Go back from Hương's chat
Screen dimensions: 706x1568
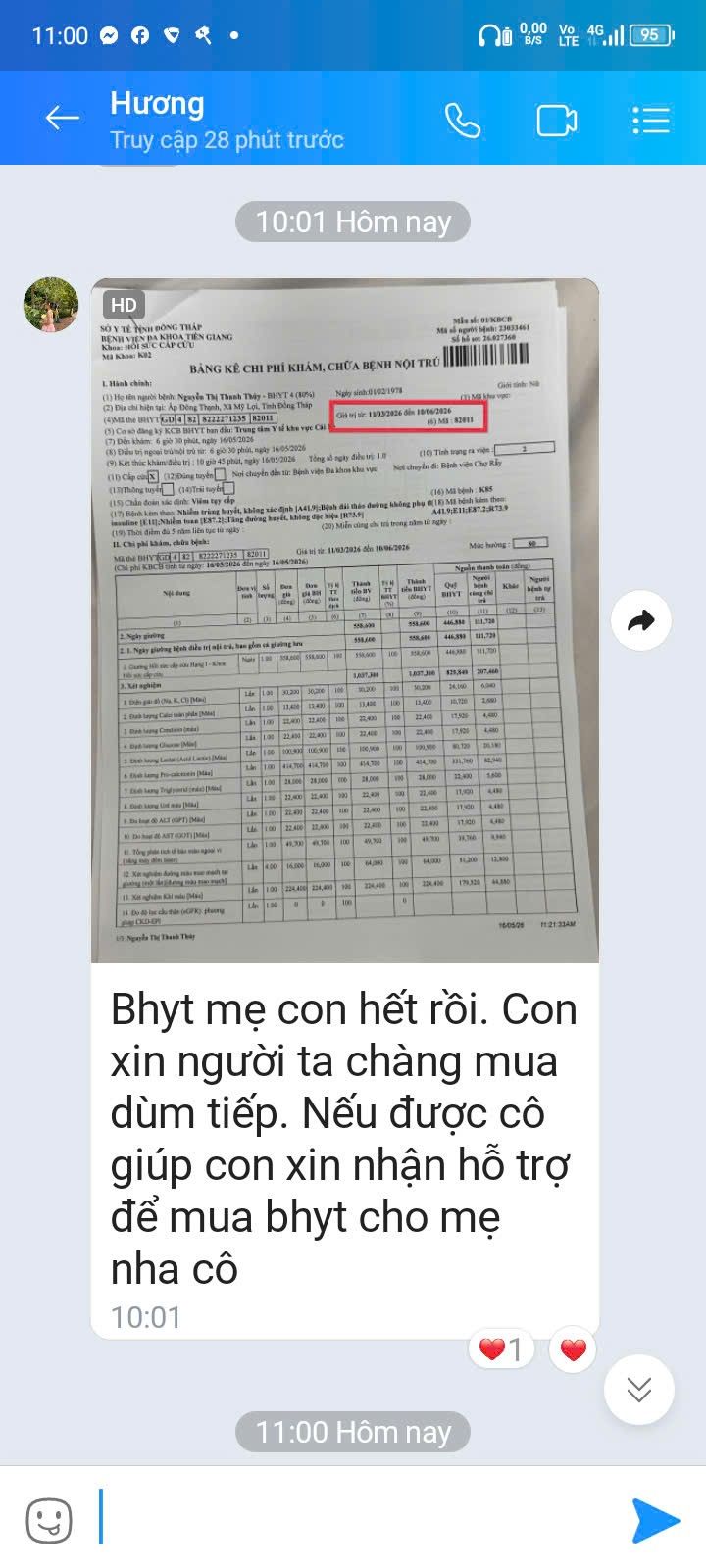(x=62, y=119)
